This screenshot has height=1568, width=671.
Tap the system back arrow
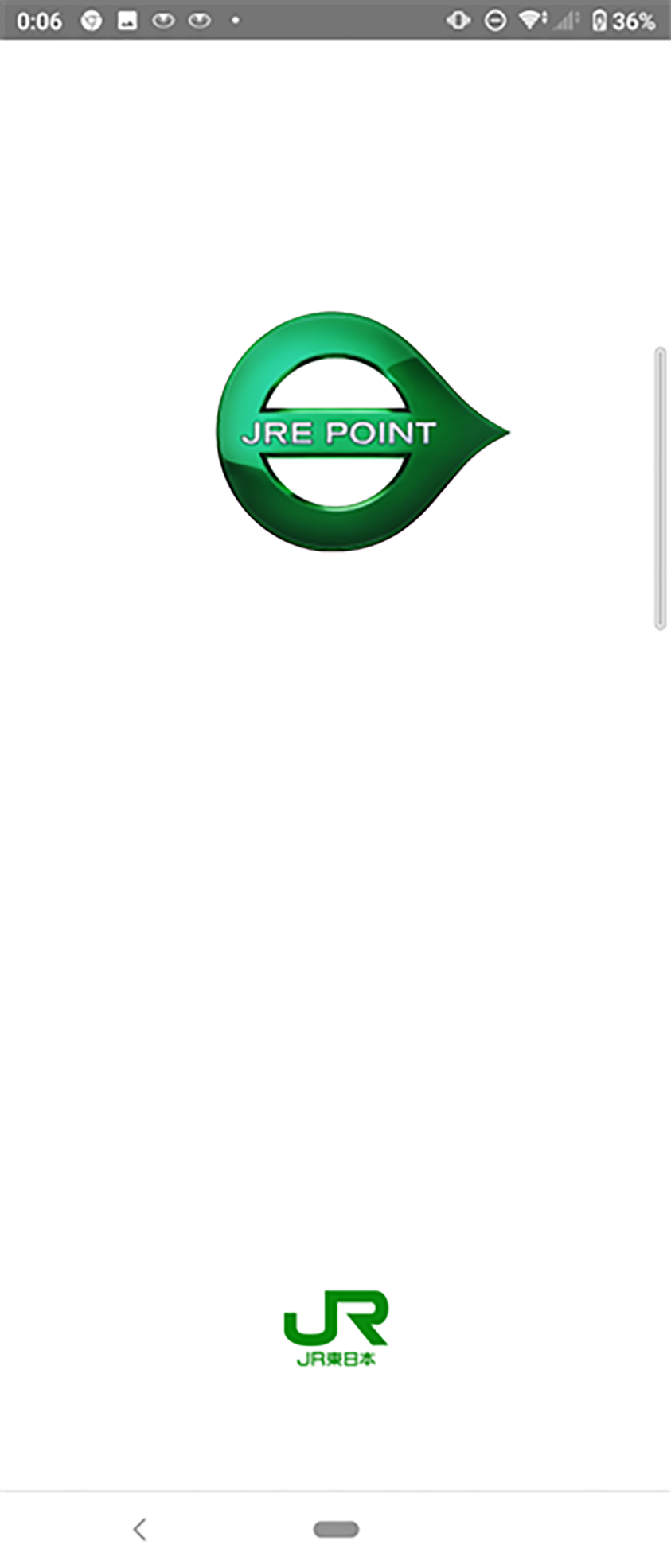[140, 1528]
